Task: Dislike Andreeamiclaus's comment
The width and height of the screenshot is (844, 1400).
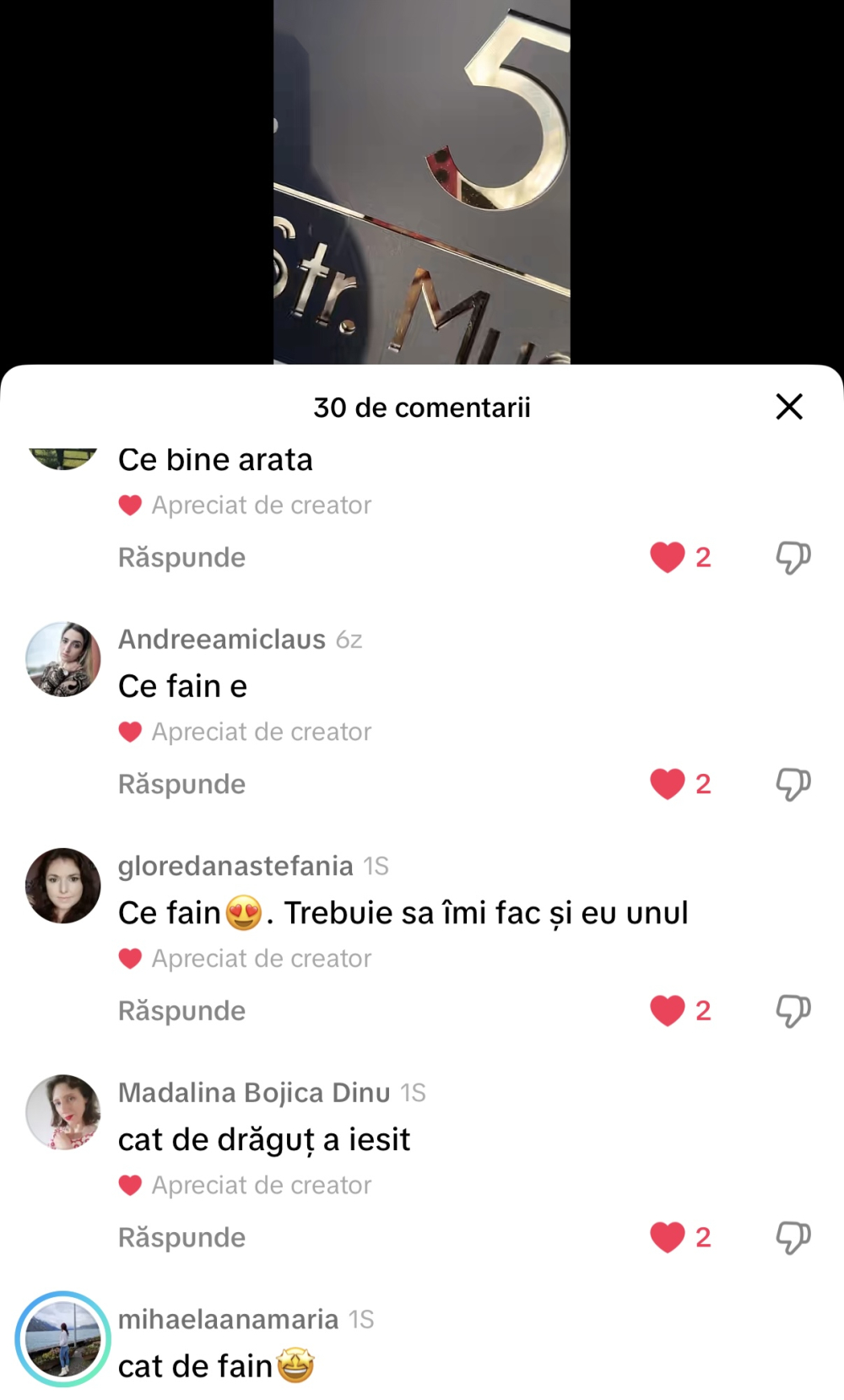Action: [793, 784]
